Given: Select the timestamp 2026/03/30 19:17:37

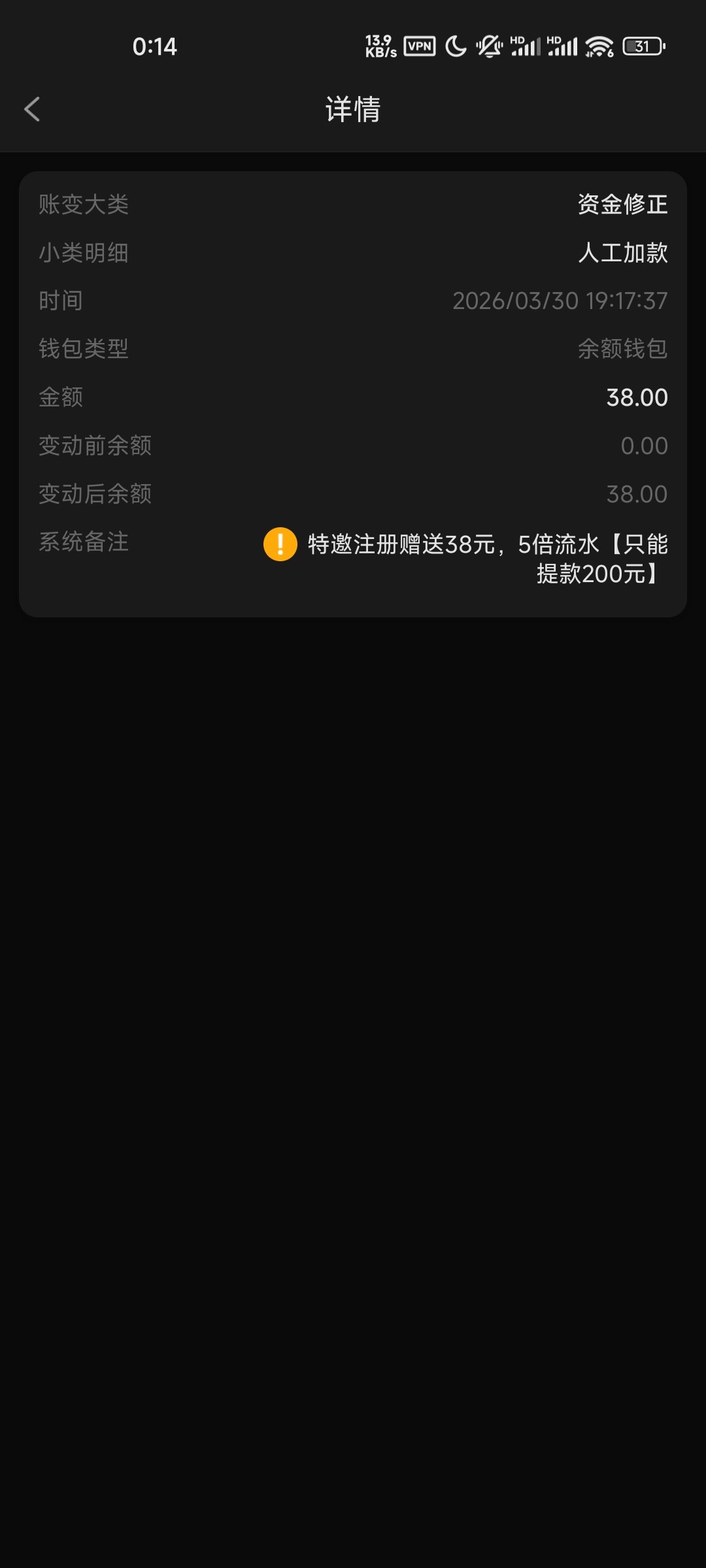Looking at the screenshot, I should 559,301.
